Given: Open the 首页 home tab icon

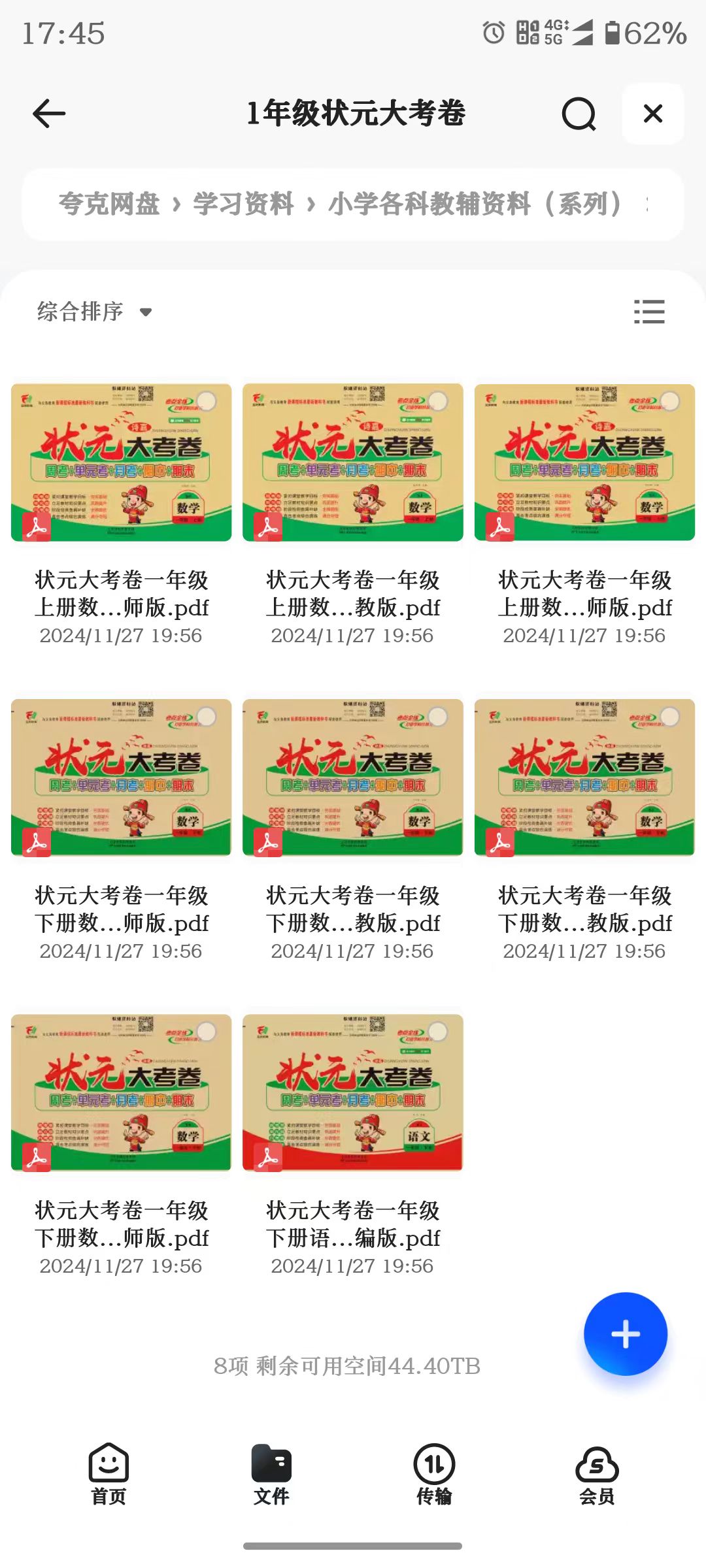Looking at the screenshot, I should [110, 1465].
